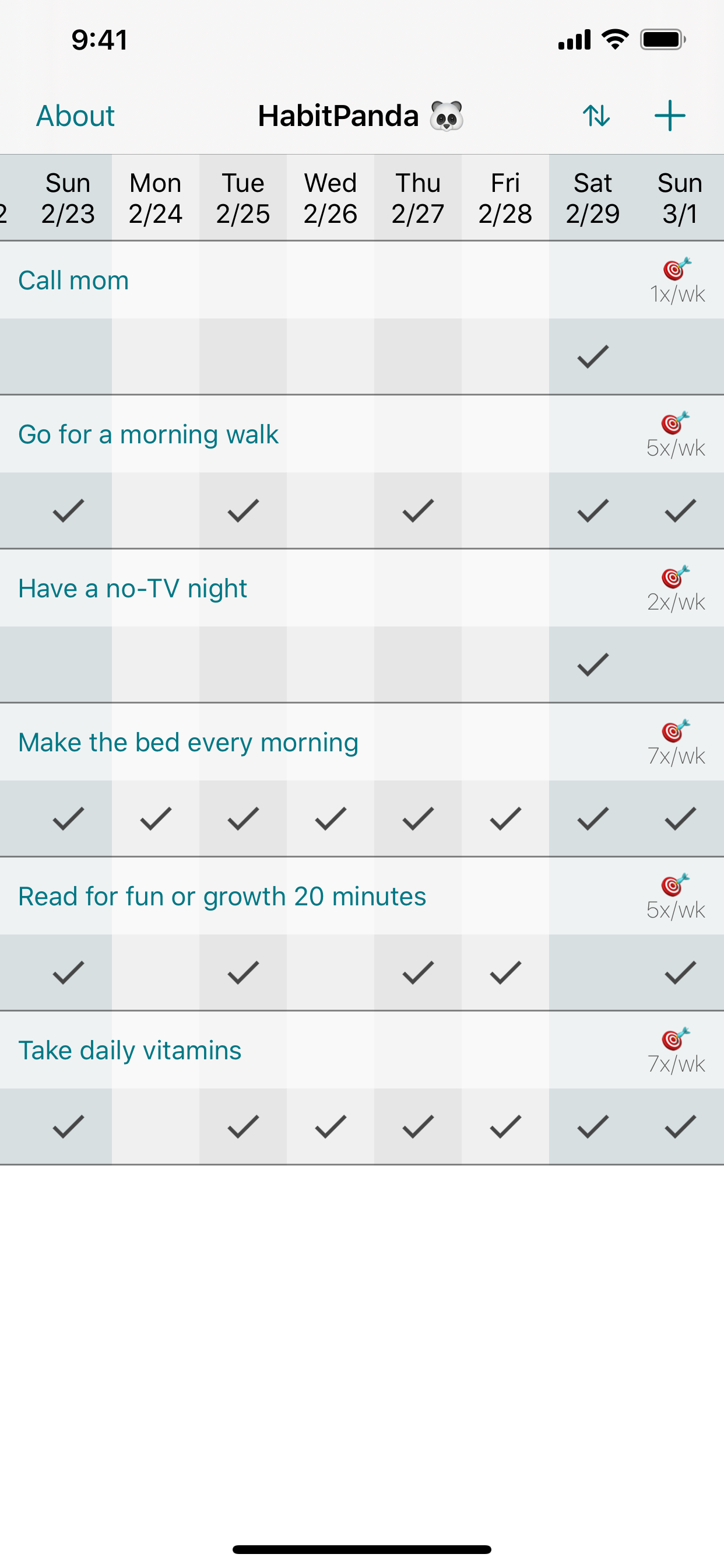Mark Call mom done for Sun 2/23

[x=68, y=356]
